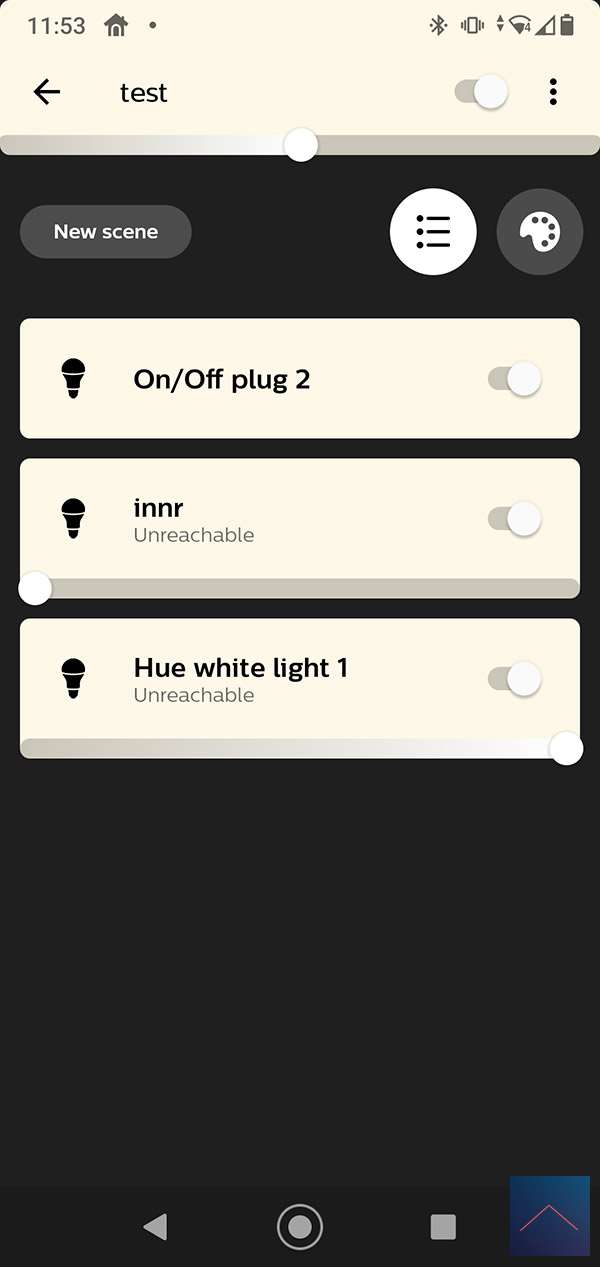Switch to the lights list view
The image size is (600, 1267).
(433, 232)
